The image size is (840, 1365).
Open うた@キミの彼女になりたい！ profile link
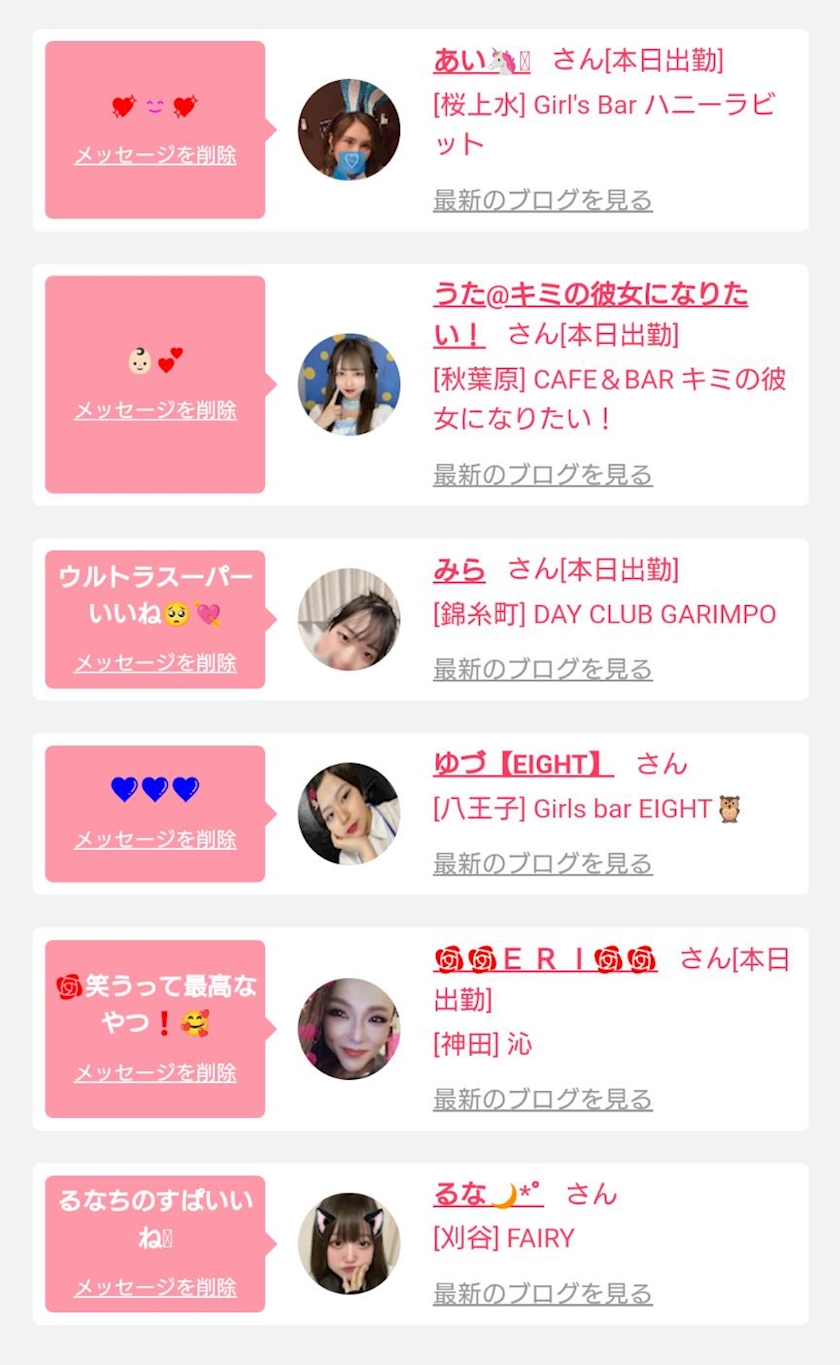(x=590, y=312)
